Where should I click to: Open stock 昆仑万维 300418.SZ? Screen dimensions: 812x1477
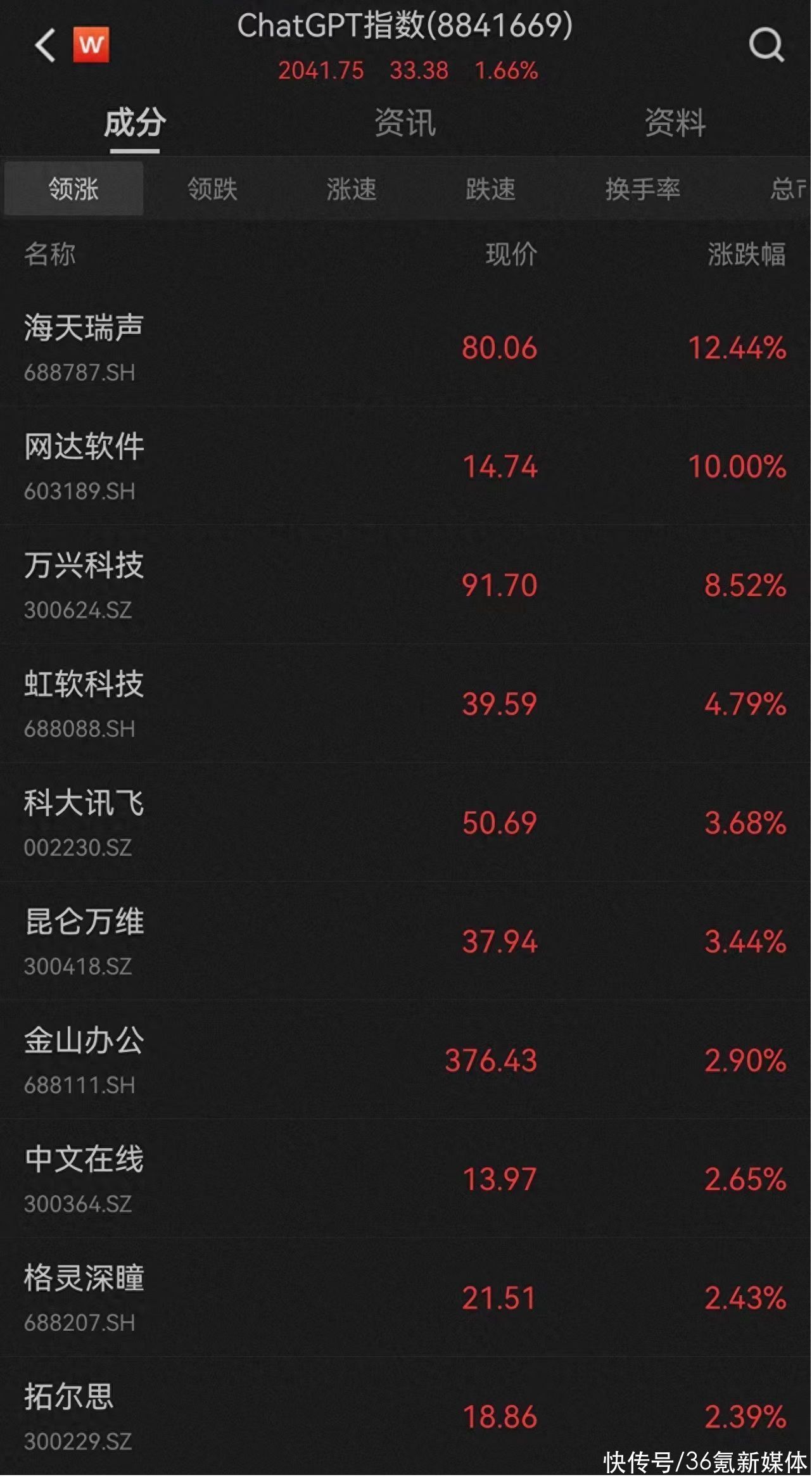click(405, 941)
